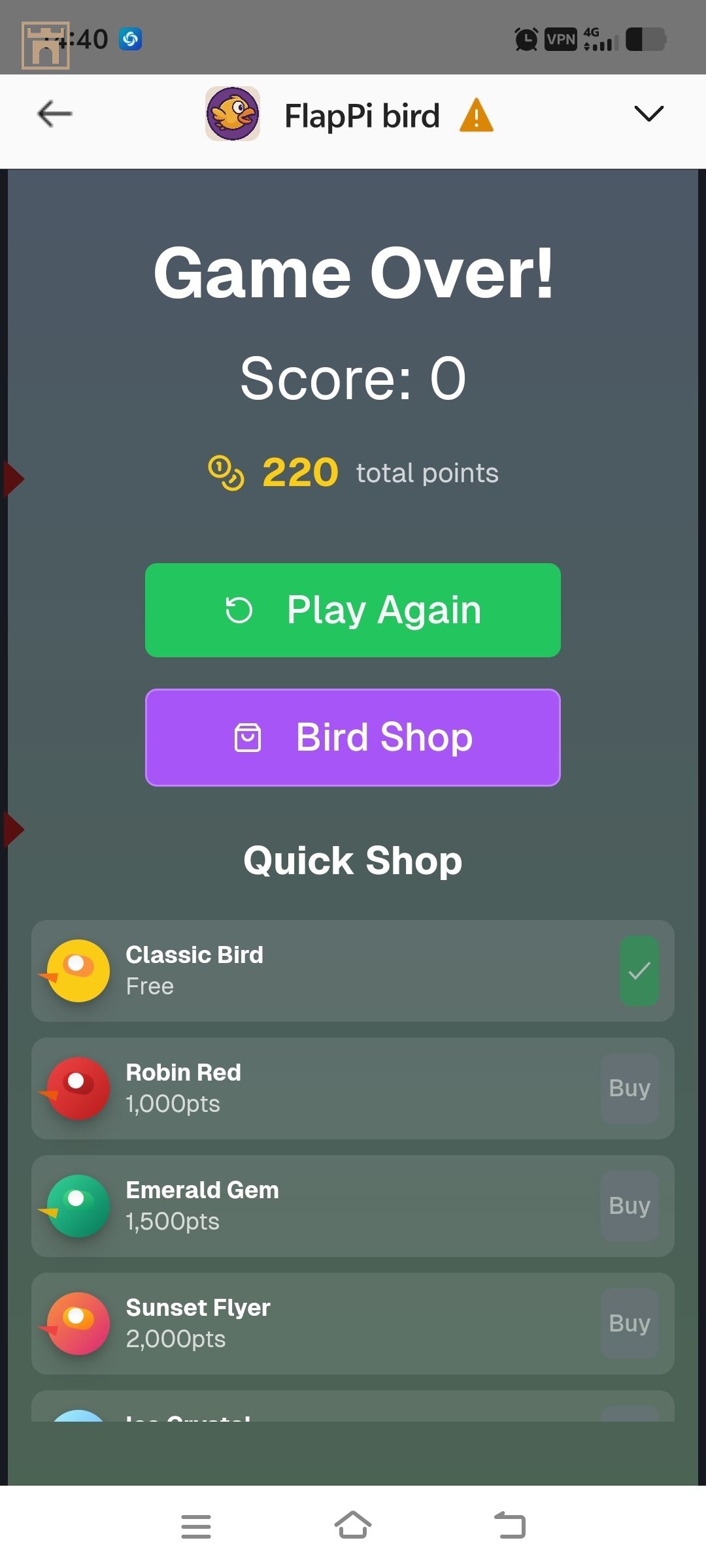The image size is (706, 1568).
Task: Open recent apps from the navigation bar
Action: [196, 1527]
